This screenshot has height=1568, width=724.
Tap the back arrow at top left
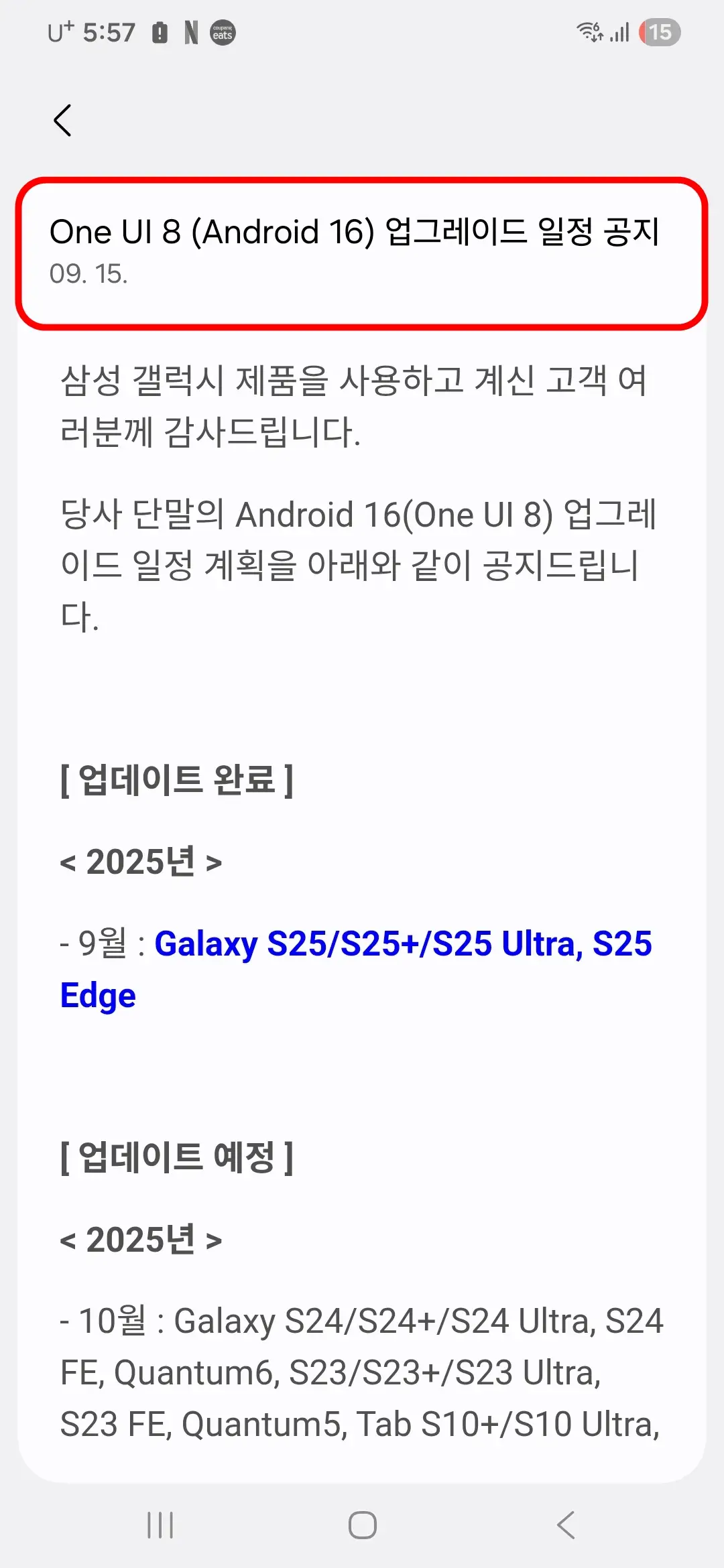coord(62,121)
